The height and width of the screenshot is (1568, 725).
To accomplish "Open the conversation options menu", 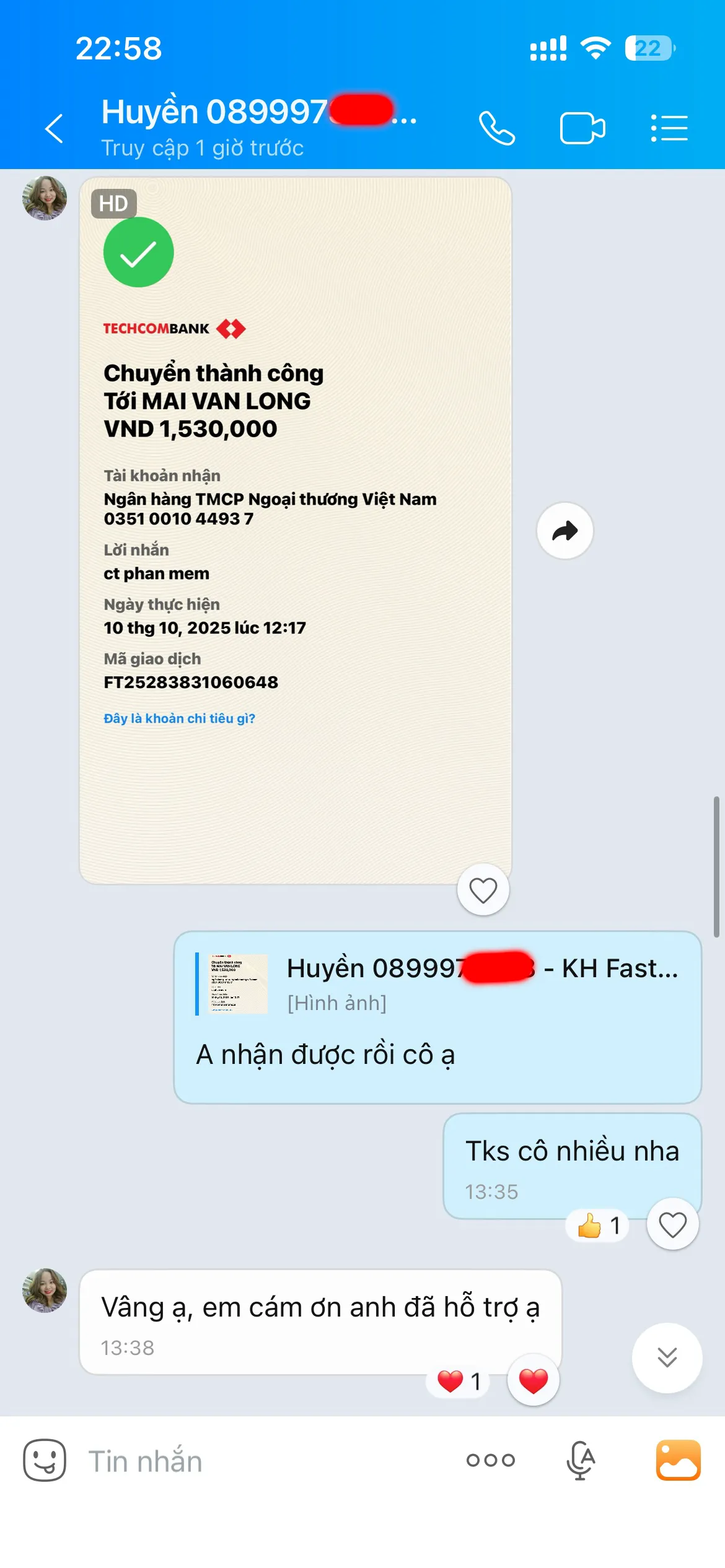I will [669, 129].
